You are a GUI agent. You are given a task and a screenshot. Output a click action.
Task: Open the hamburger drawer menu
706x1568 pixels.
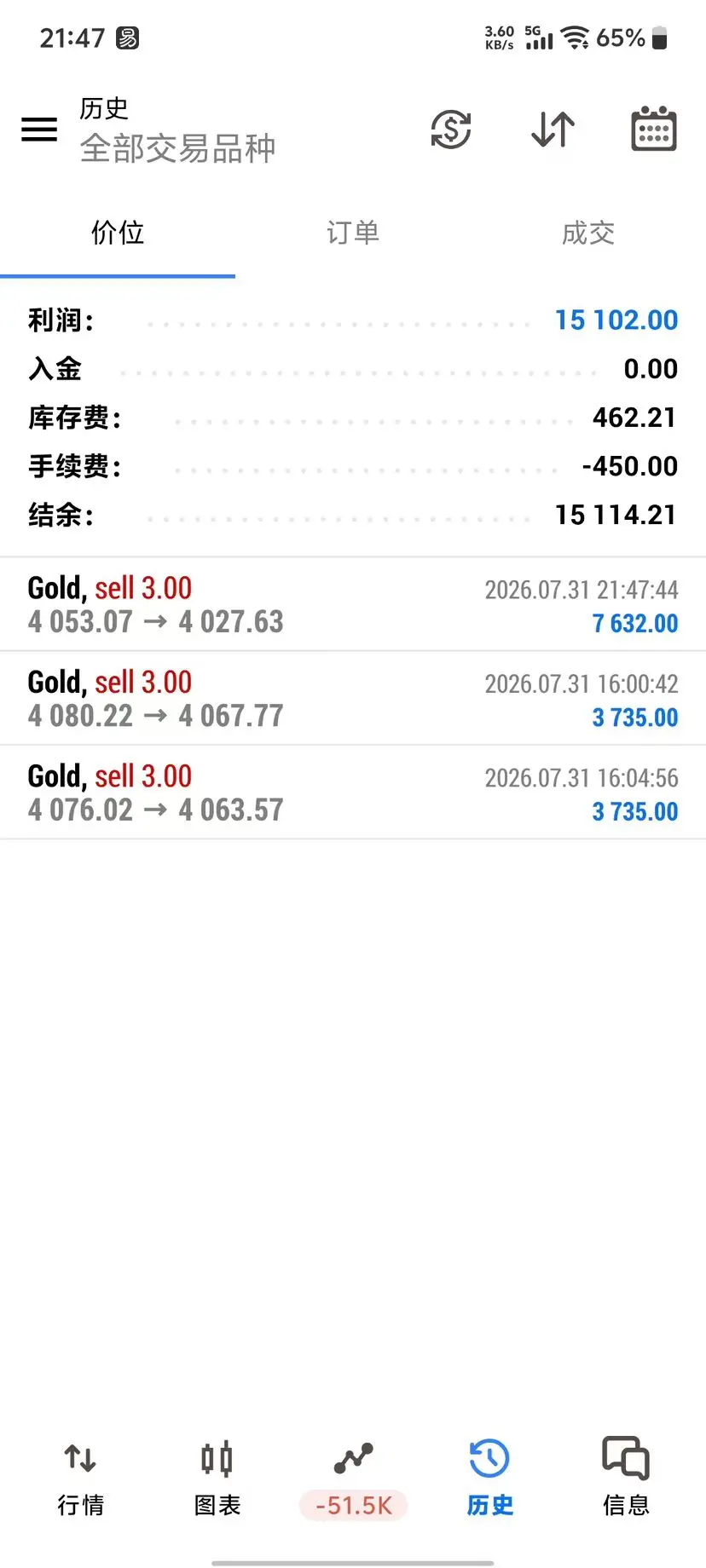[39, 130]
